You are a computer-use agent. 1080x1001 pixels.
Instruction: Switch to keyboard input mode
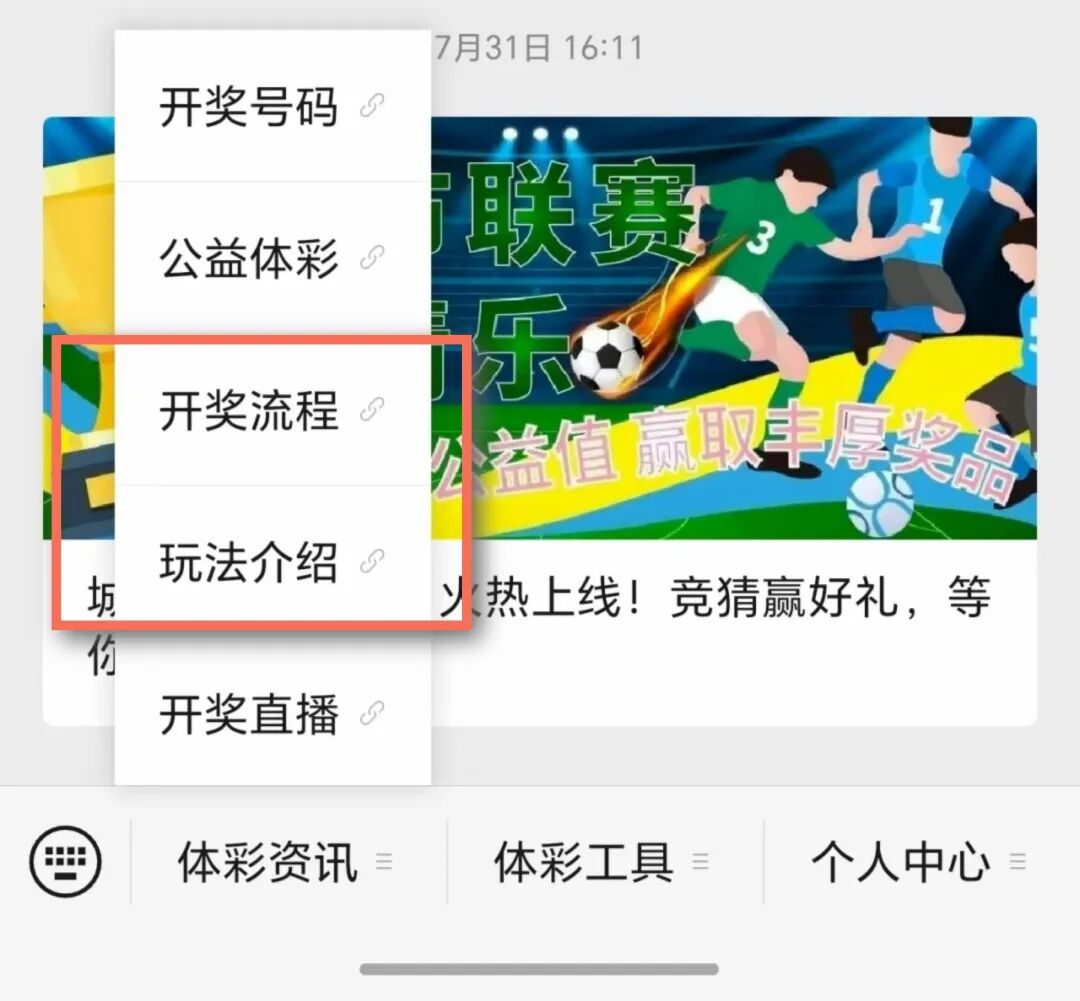tap(65, 861)
